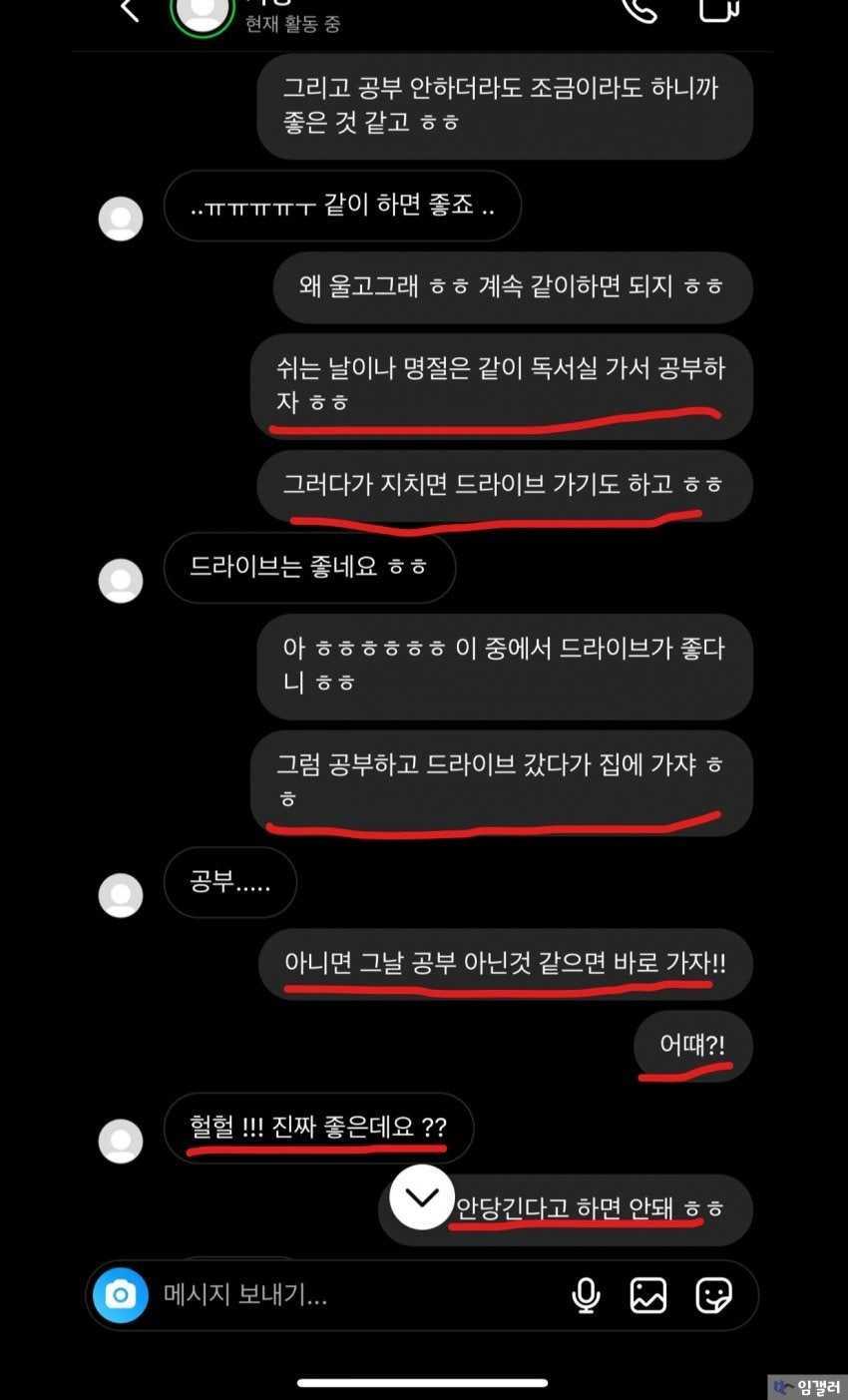Go back from this chat
Screen dimensions: 848x1400
129,10
